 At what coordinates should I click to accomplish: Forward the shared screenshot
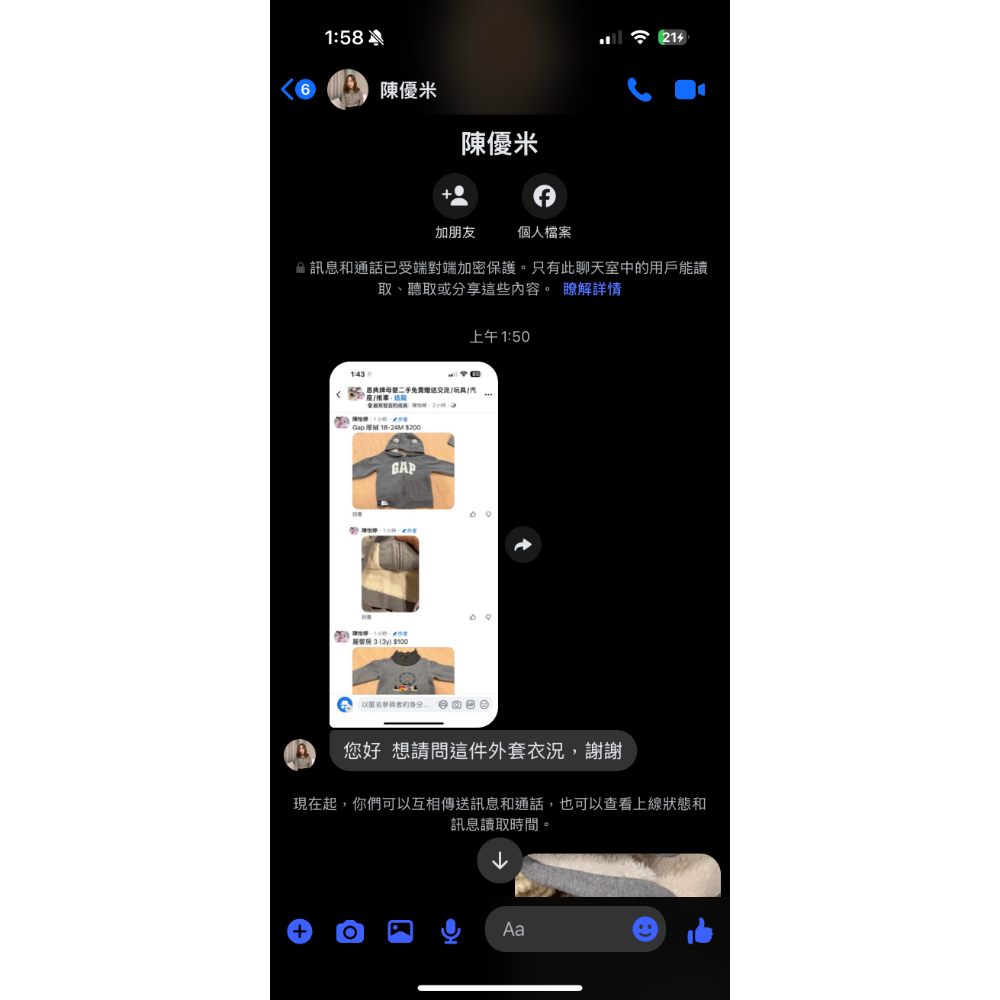coord(522,545)
